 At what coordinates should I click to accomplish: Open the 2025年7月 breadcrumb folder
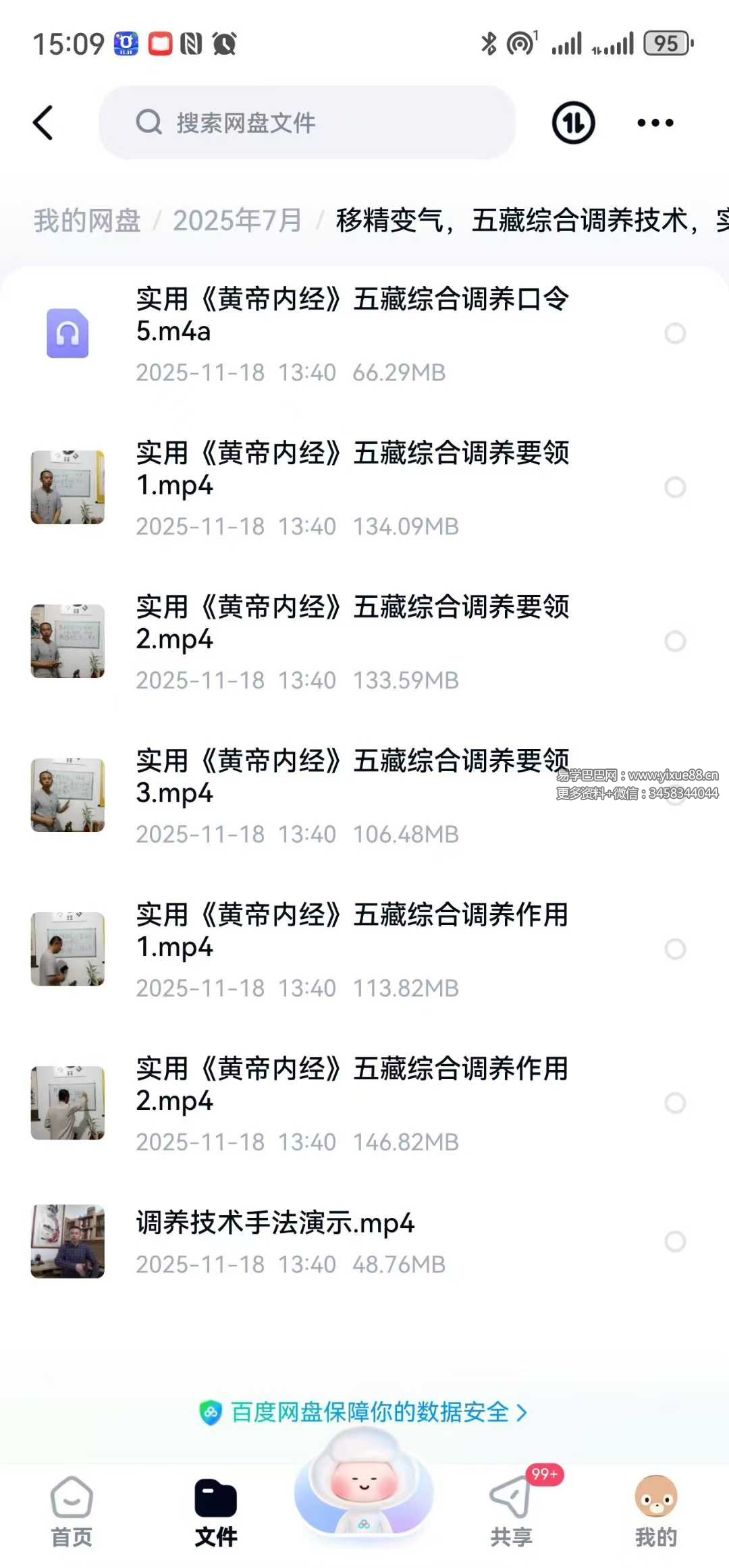[237, 221]
